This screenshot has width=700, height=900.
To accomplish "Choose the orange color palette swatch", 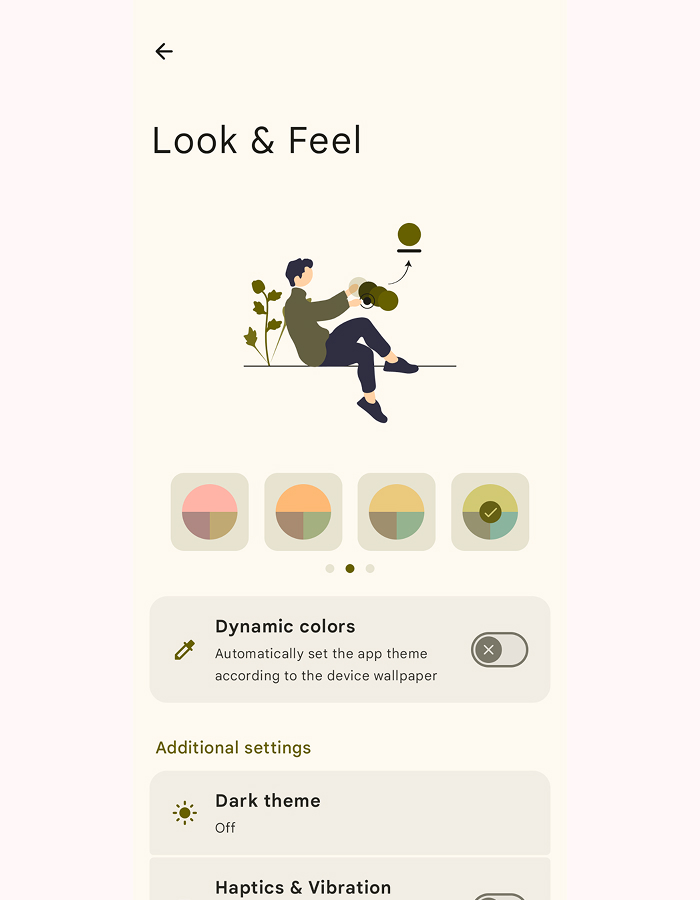I will tap(303, 512).
